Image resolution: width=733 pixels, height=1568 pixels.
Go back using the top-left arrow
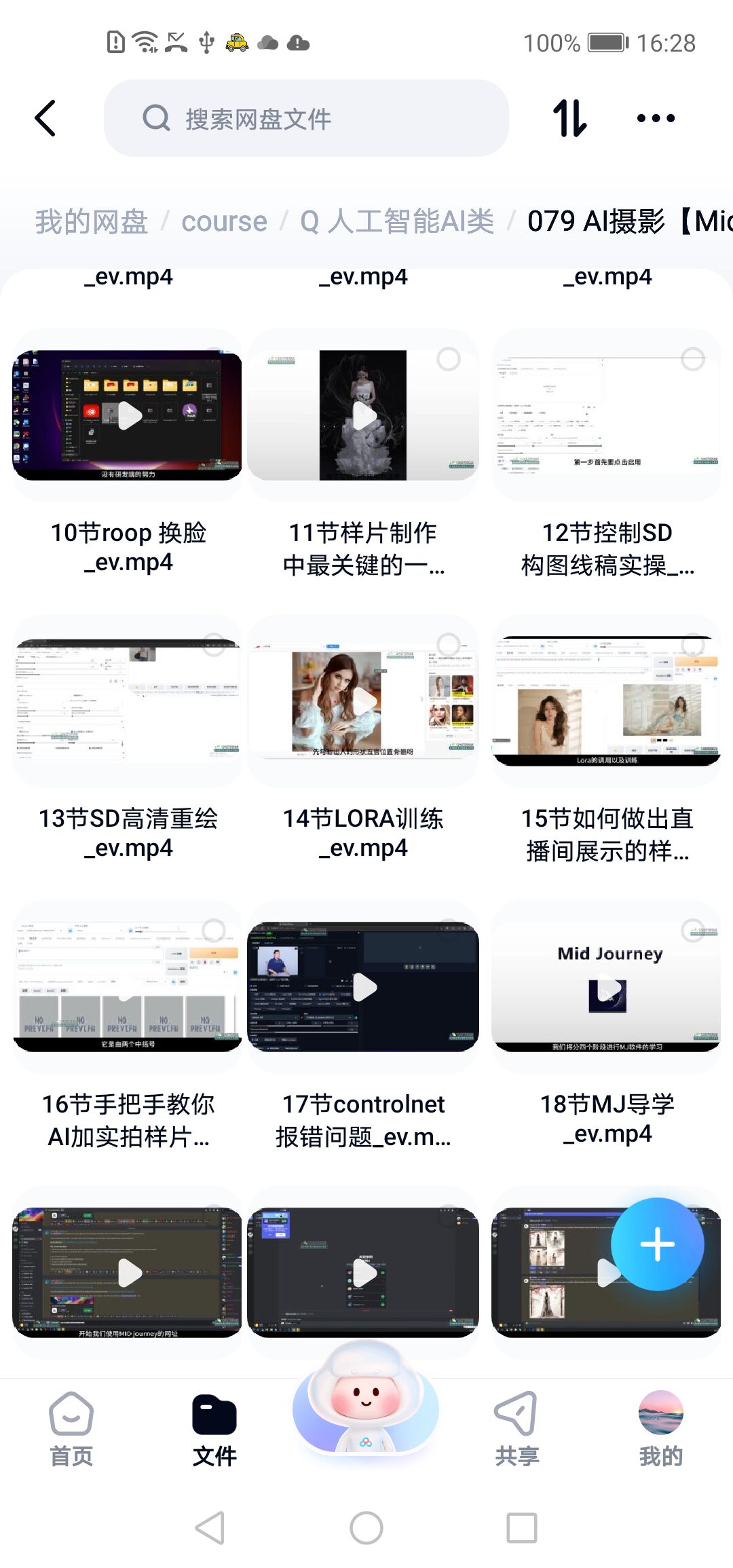click(x=45, y=119)
